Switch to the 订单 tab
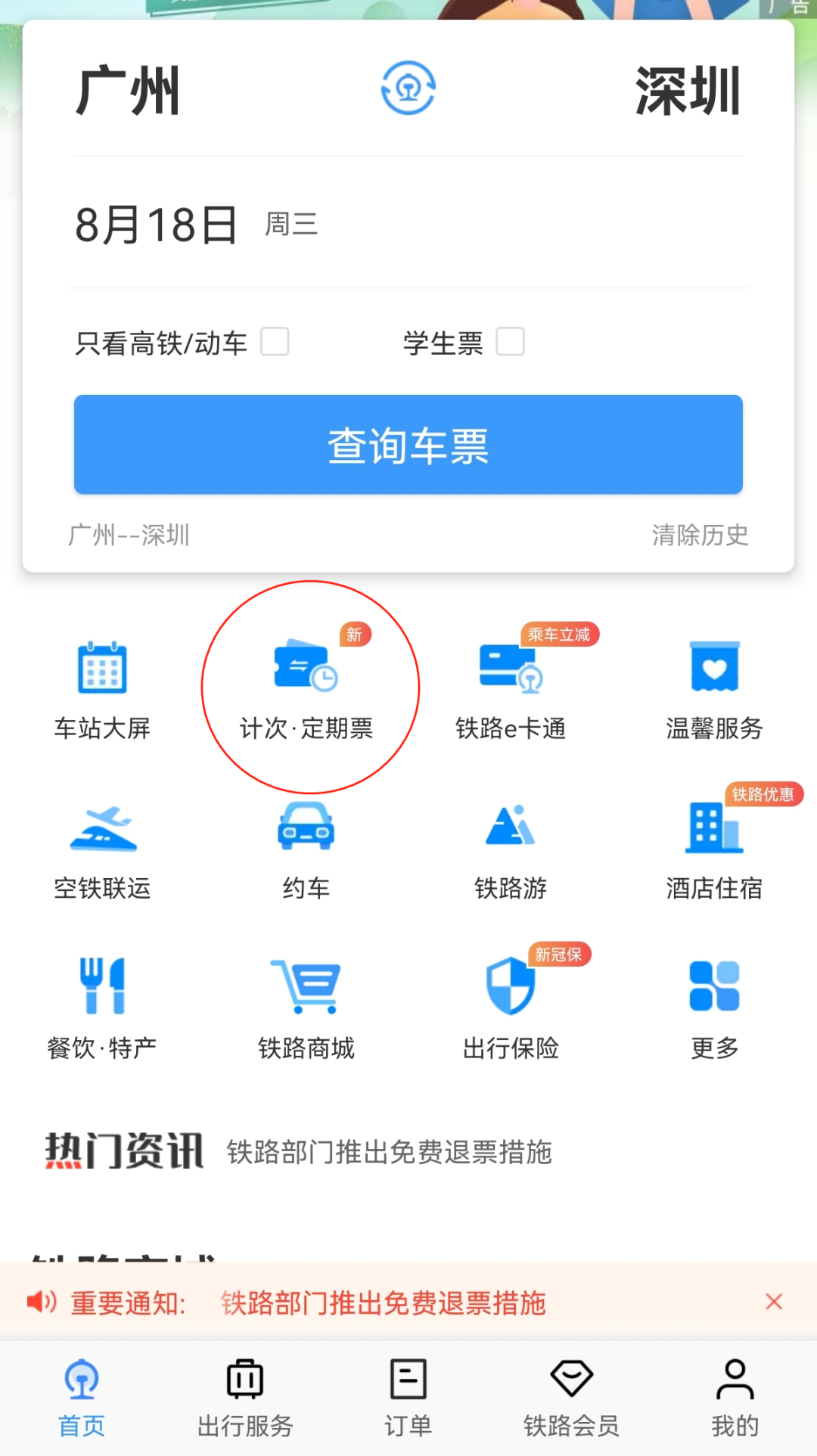The height and width of the screenshot is (1456, 817). coord(408,1396)
